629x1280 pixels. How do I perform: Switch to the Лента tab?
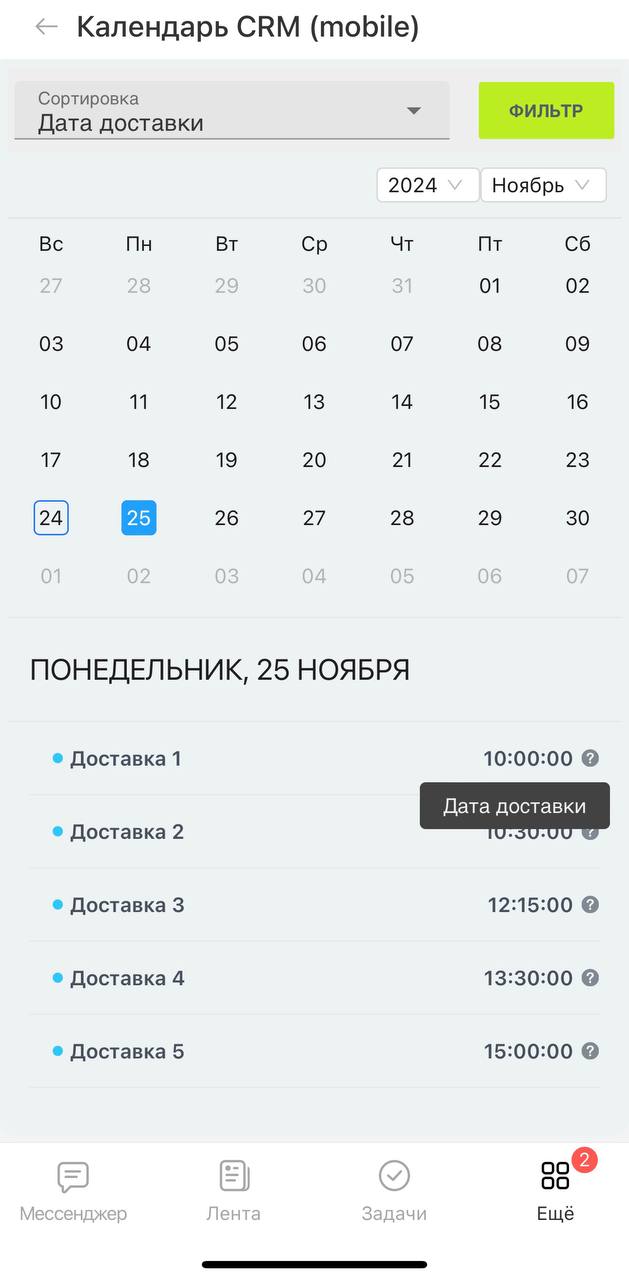tap(234, 1191)
